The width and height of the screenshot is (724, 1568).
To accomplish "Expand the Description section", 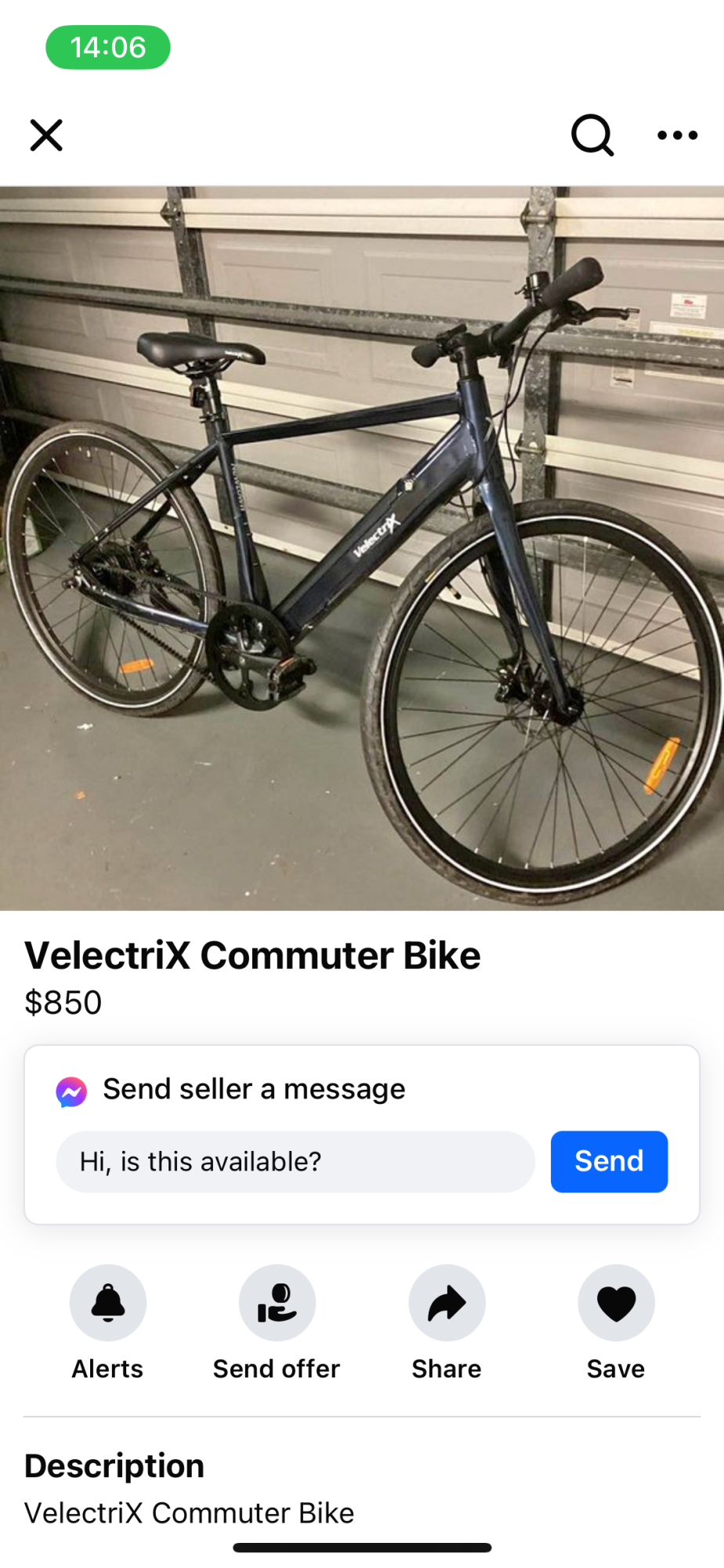I will click(114, 1465).
